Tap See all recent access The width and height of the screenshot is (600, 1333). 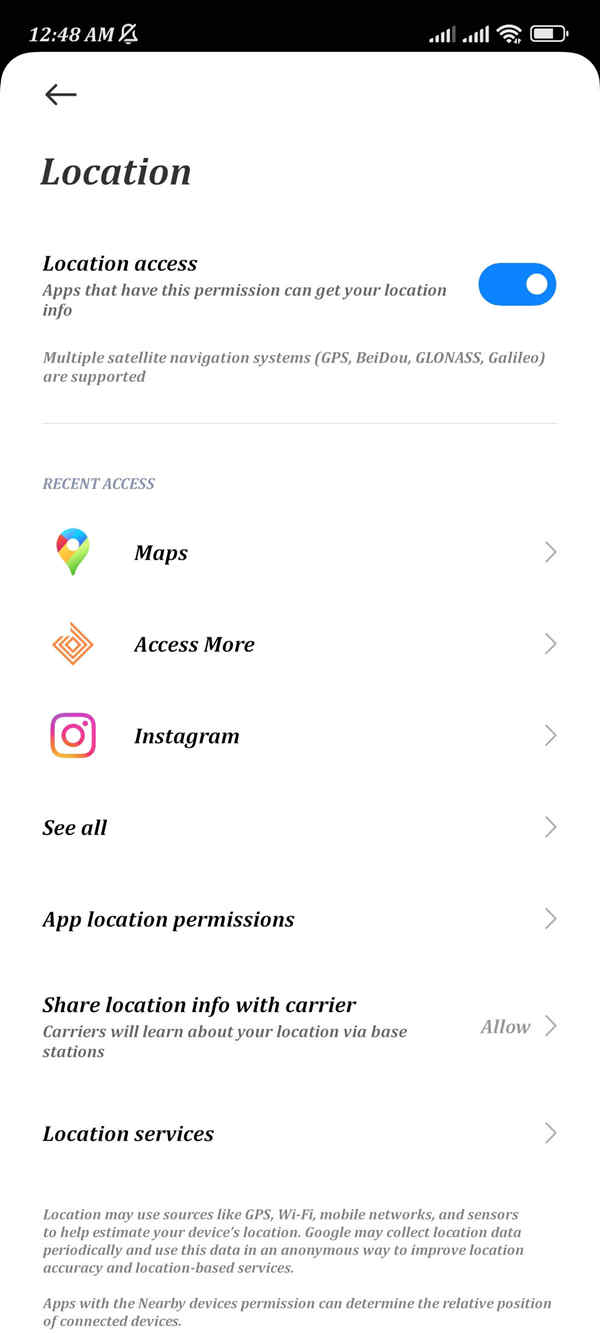tap(299, 828)
